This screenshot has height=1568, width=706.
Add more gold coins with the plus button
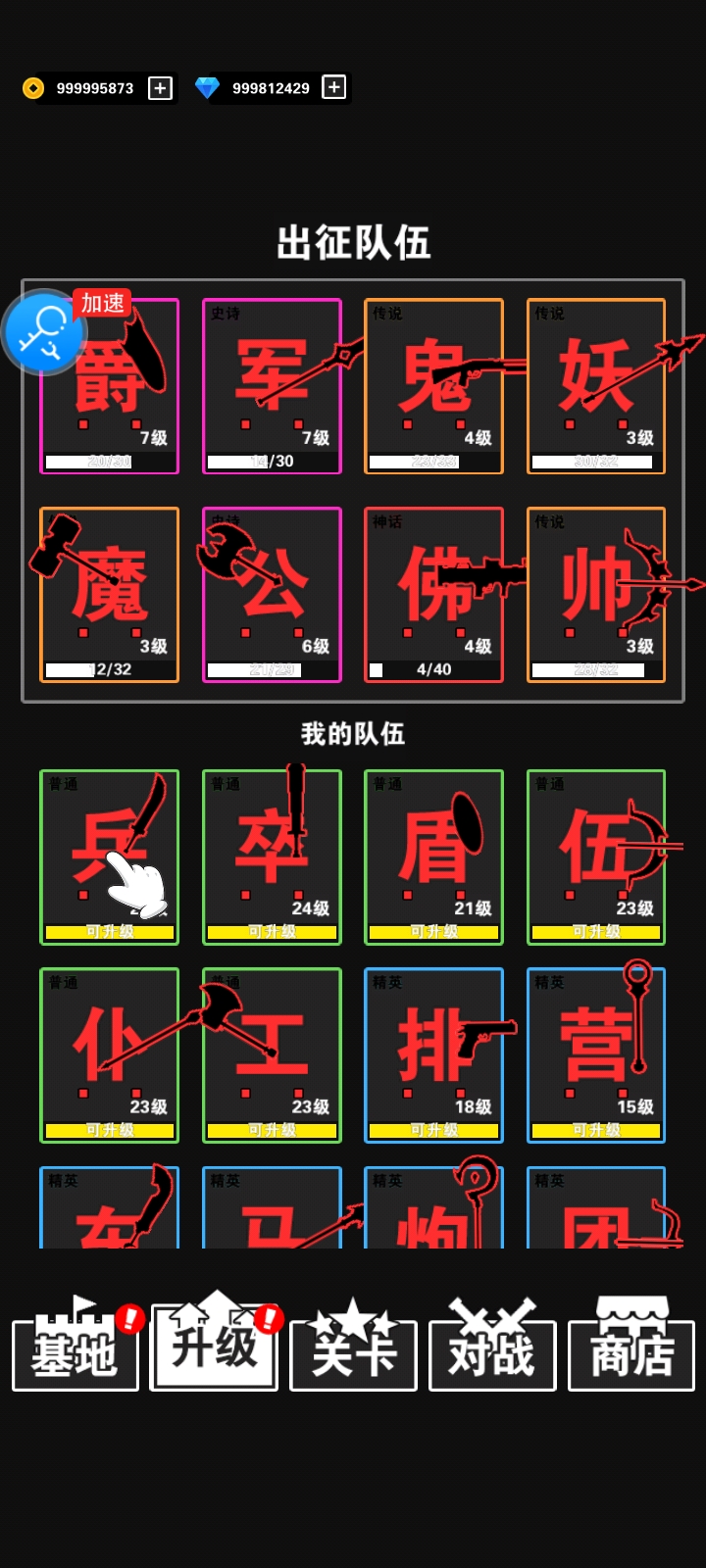pyautogui.click(x=160, y=88)
